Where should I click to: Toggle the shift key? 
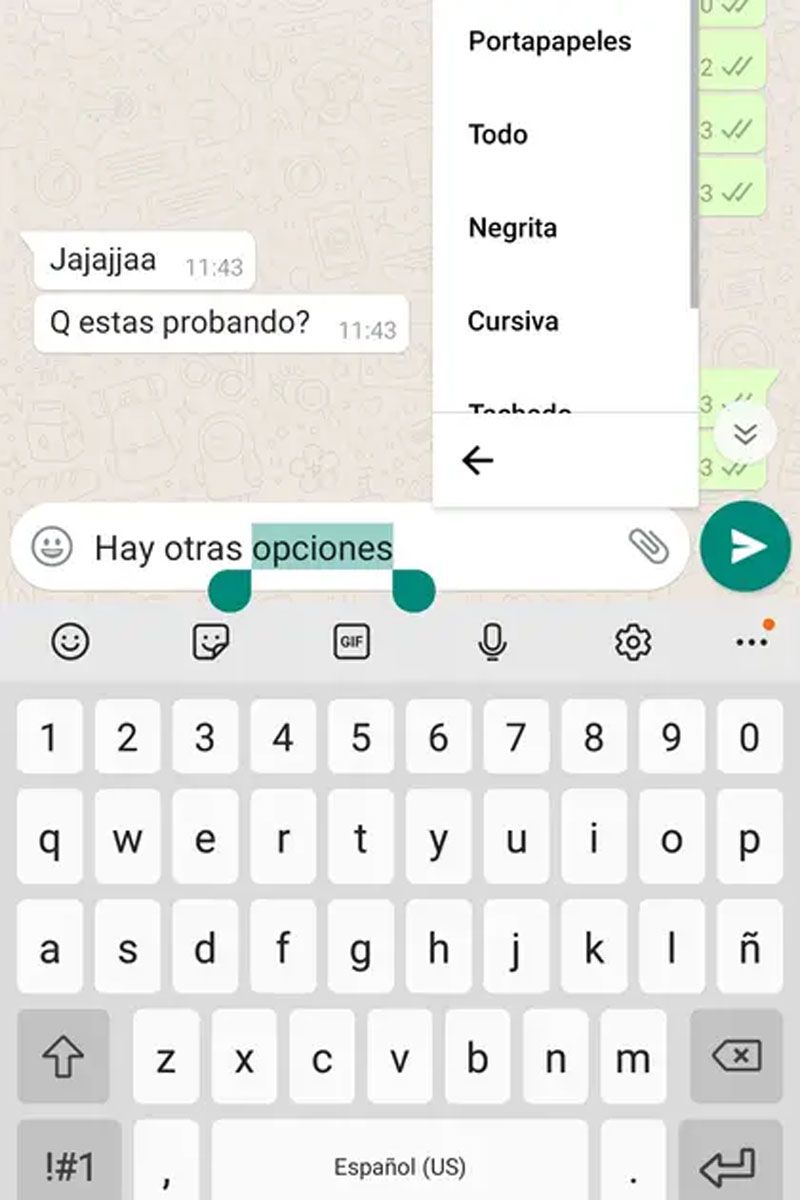(x=63, y=1056)
